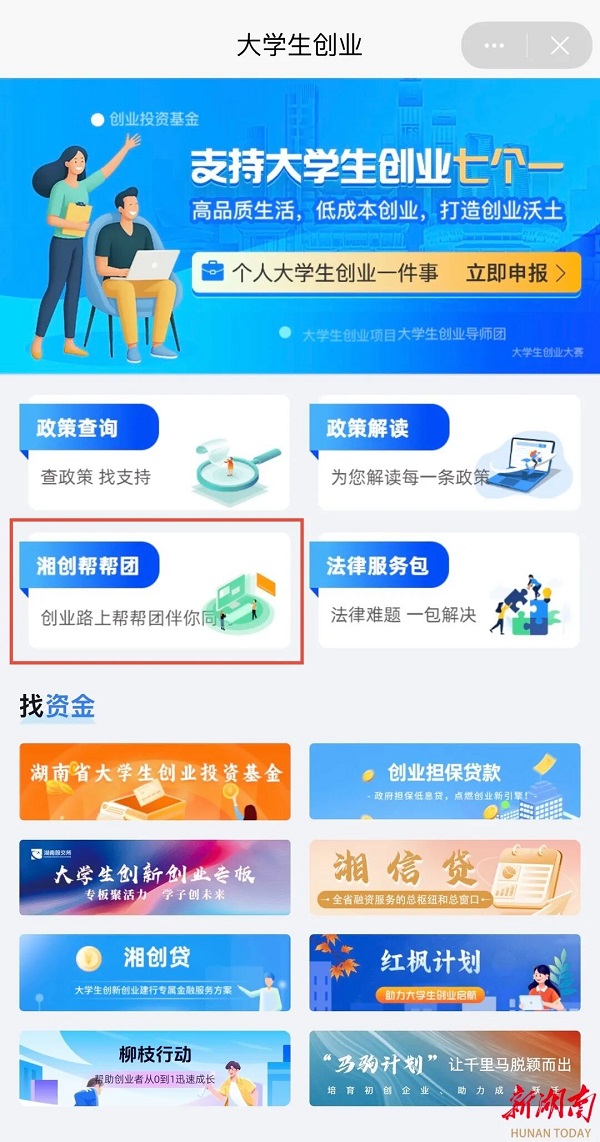
Task: Open the 法律服务包 card
Action: tap(444, 591)
